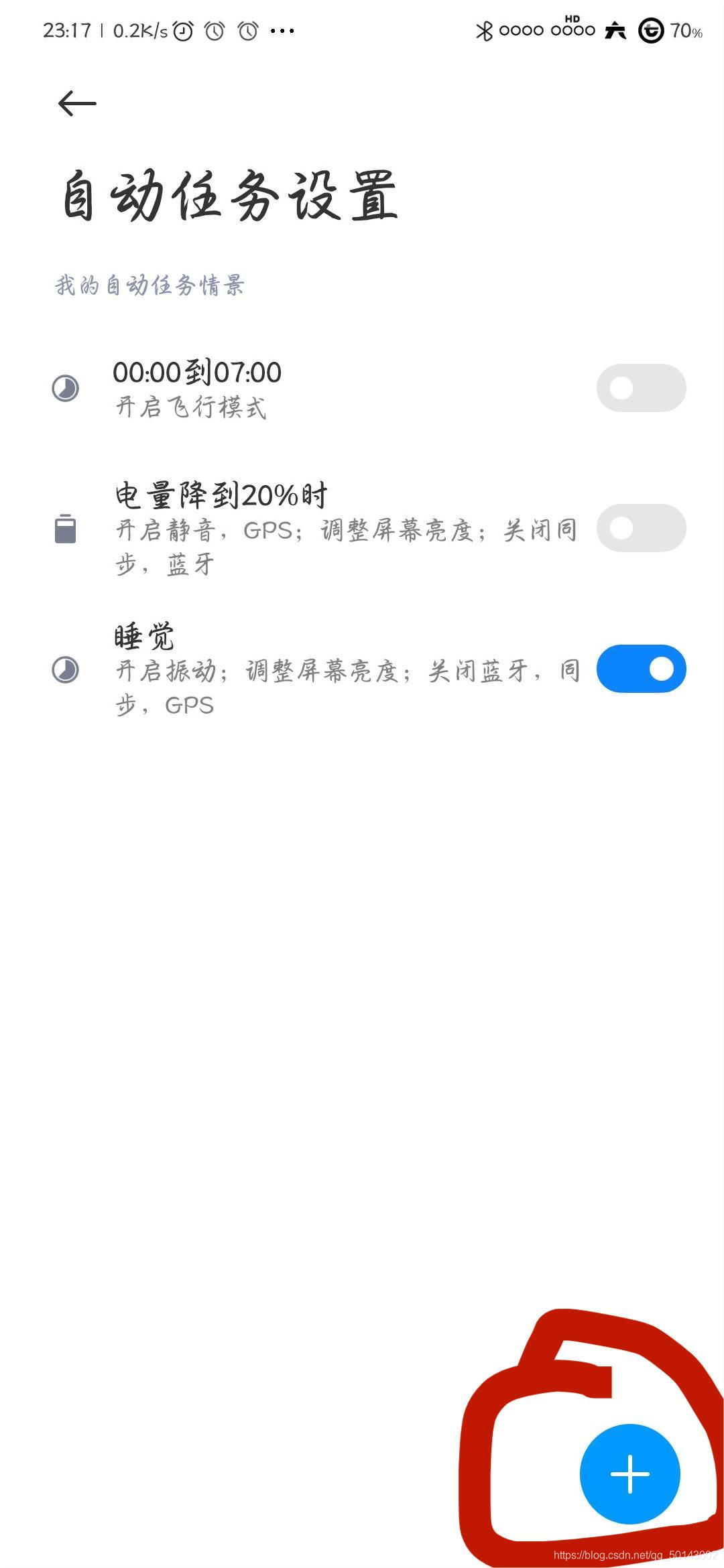The image size is (724, 1568).
Task: Turn on the 电量降到20%时 task
Action: point(641,528)
